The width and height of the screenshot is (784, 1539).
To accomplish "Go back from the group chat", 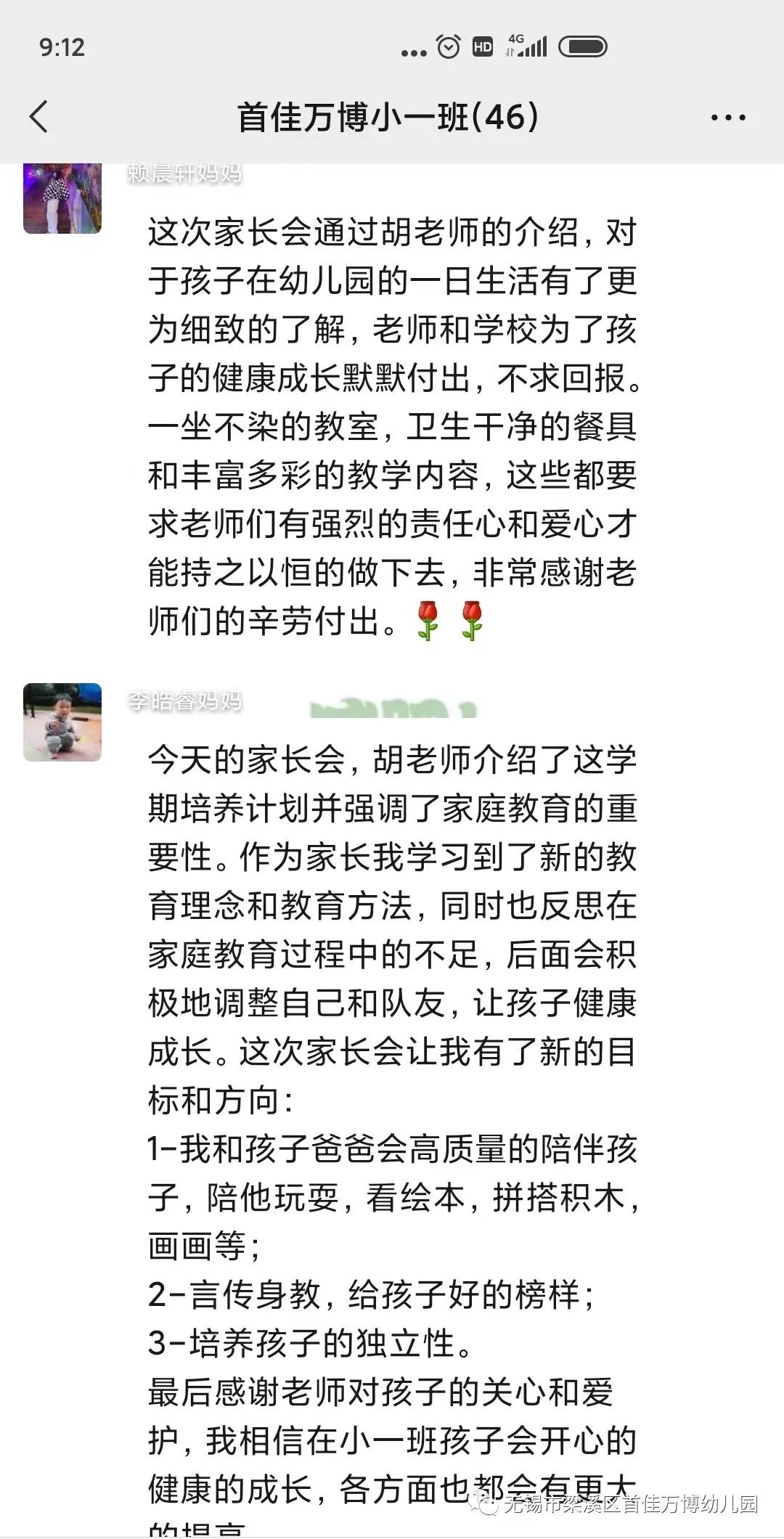I will (x=39, y=117).
